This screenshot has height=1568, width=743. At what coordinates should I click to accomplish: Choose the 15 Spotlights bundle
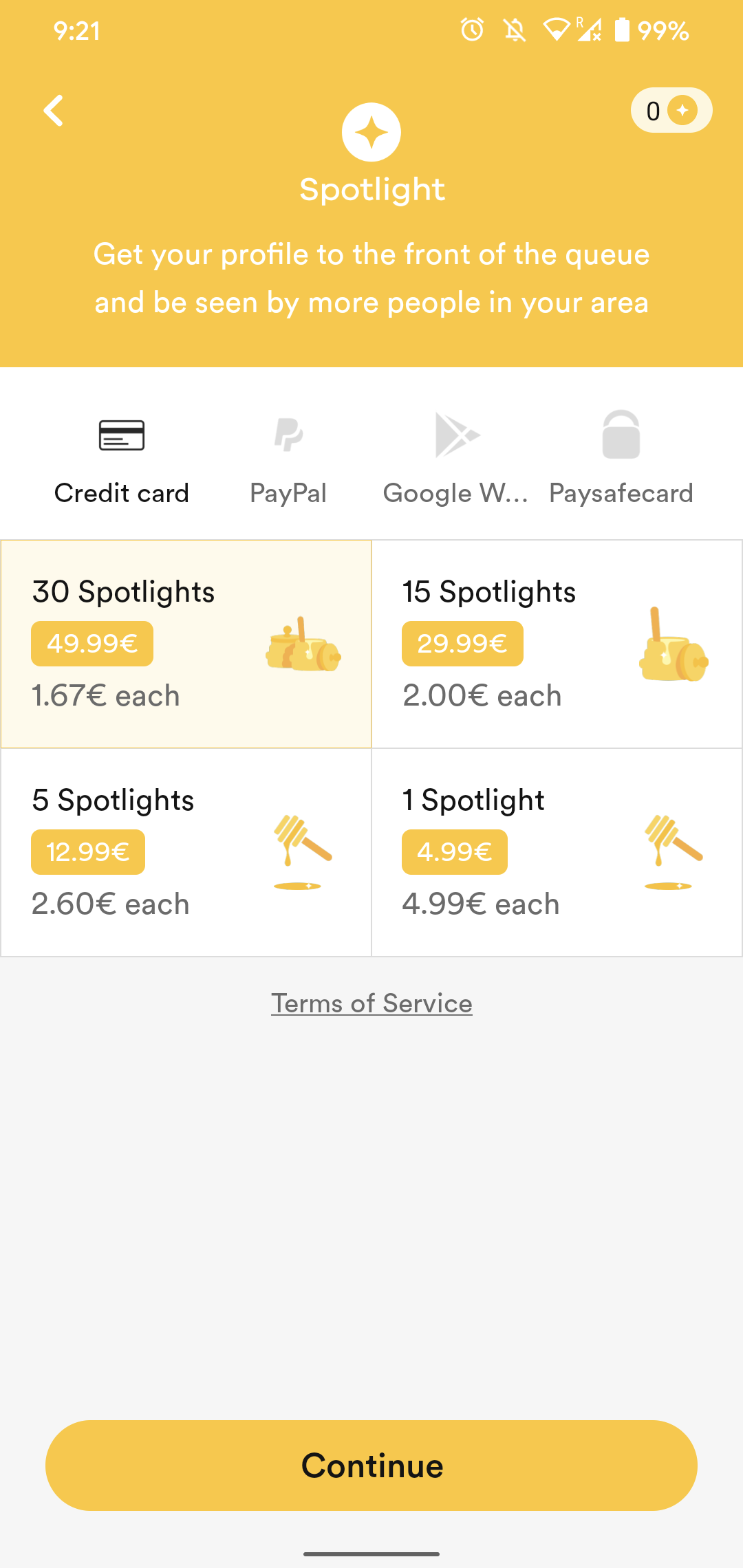click(556, 643)
